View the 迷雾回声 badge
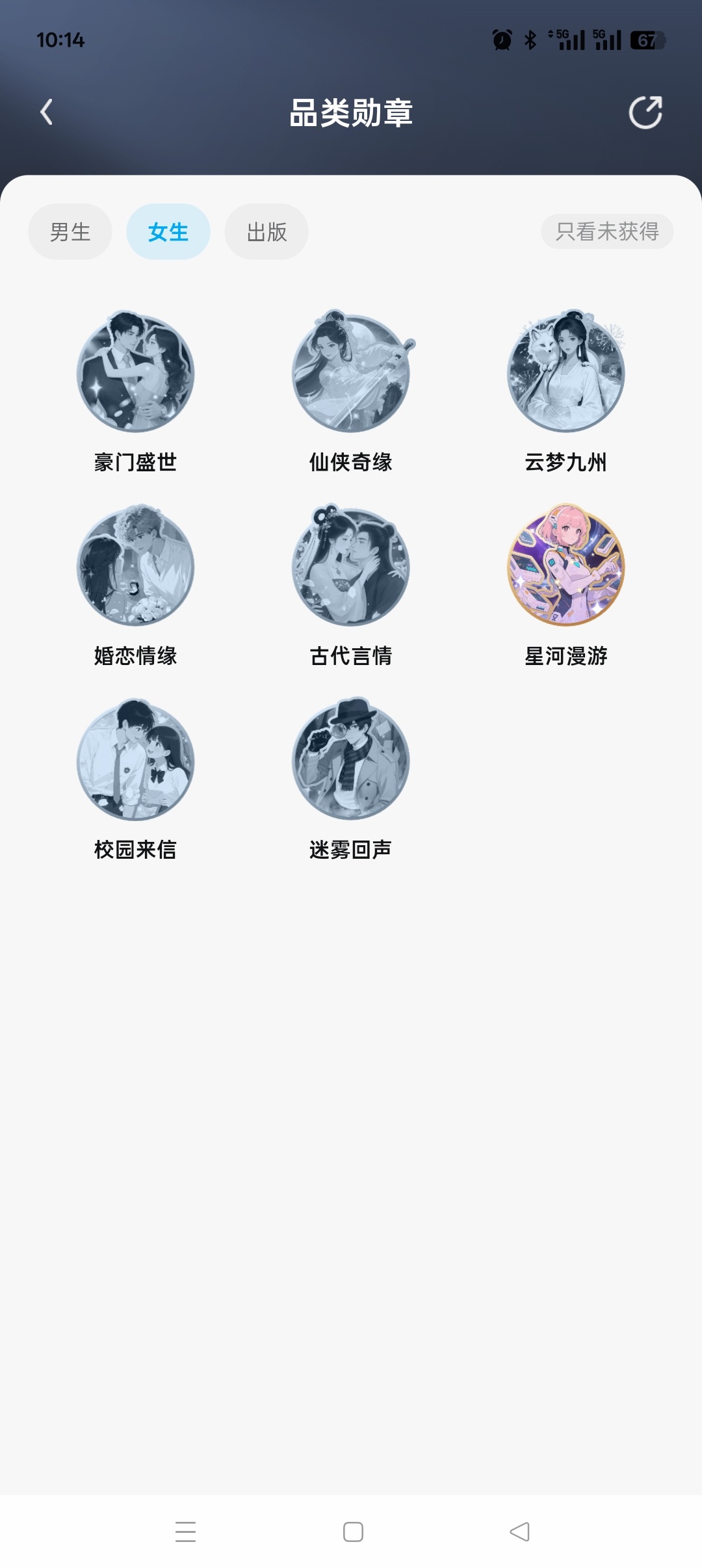The width and height of the screenshot is (702, 1568). (351, 759)
